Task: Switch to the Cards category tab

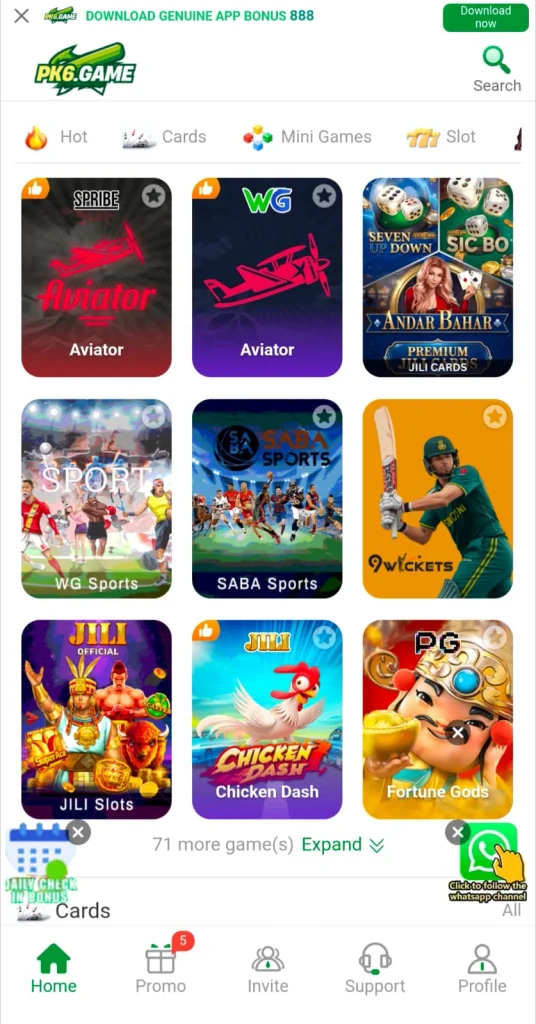Action: [x=165, y=137]
